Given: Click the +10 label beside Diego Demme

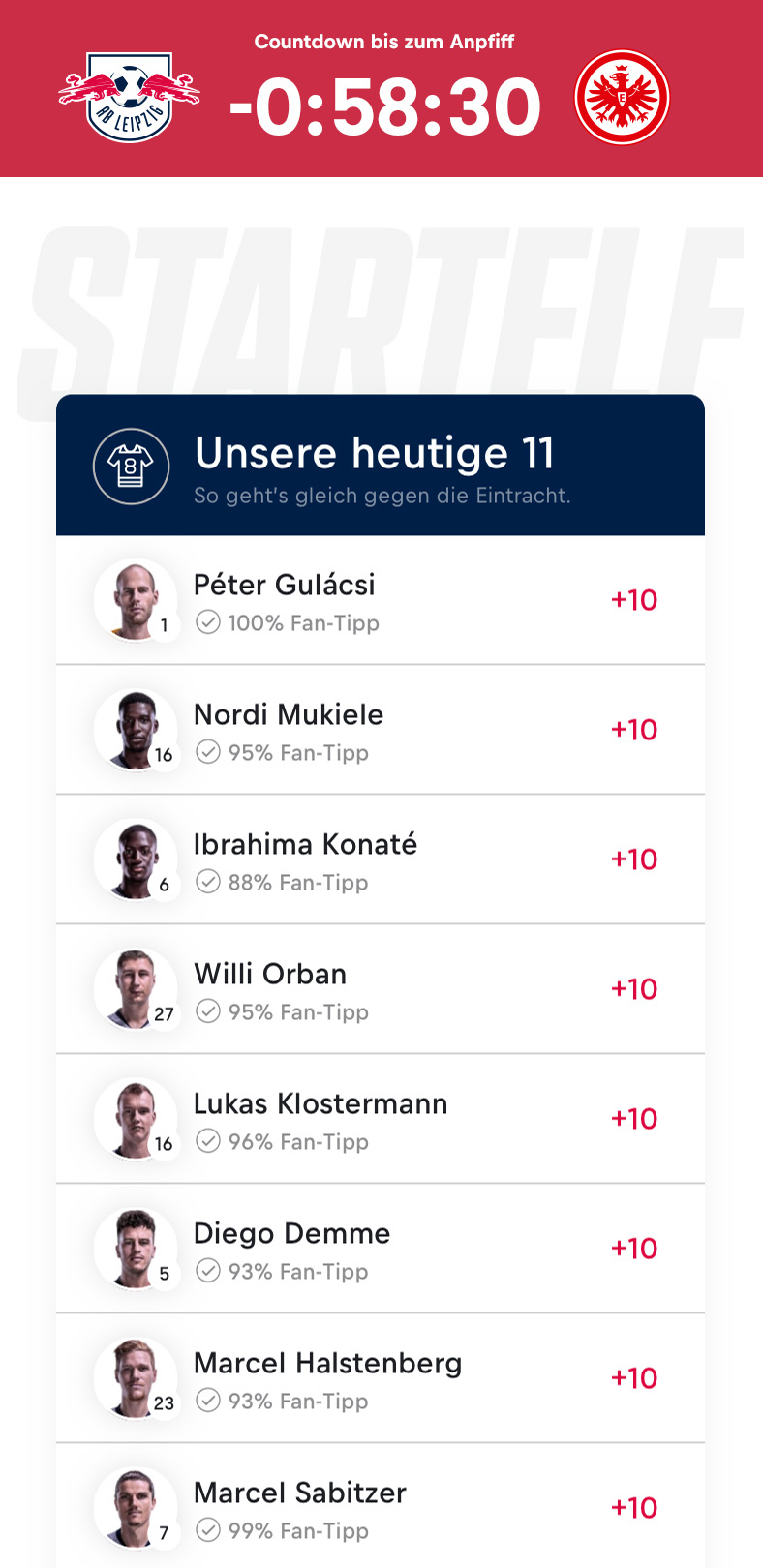Looking at the screenshot, I should (633, 1249).
